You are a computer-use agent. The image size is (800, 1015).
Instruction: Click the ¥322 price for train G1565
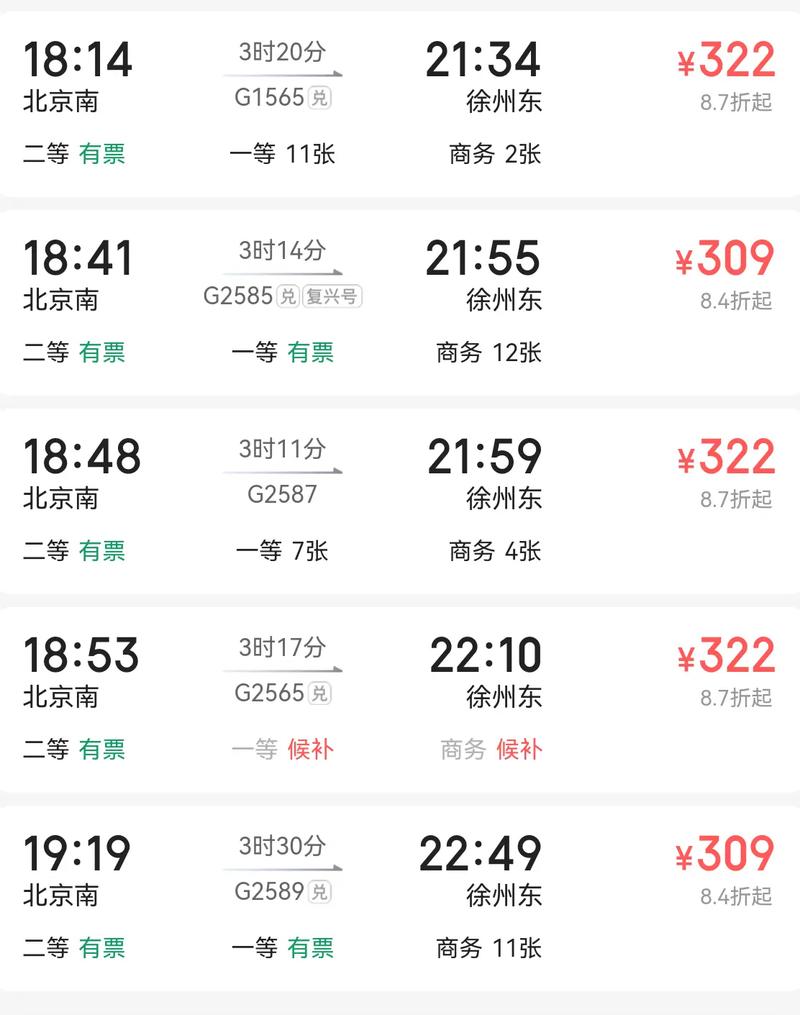pyautogui.click(x=728, y=60)
